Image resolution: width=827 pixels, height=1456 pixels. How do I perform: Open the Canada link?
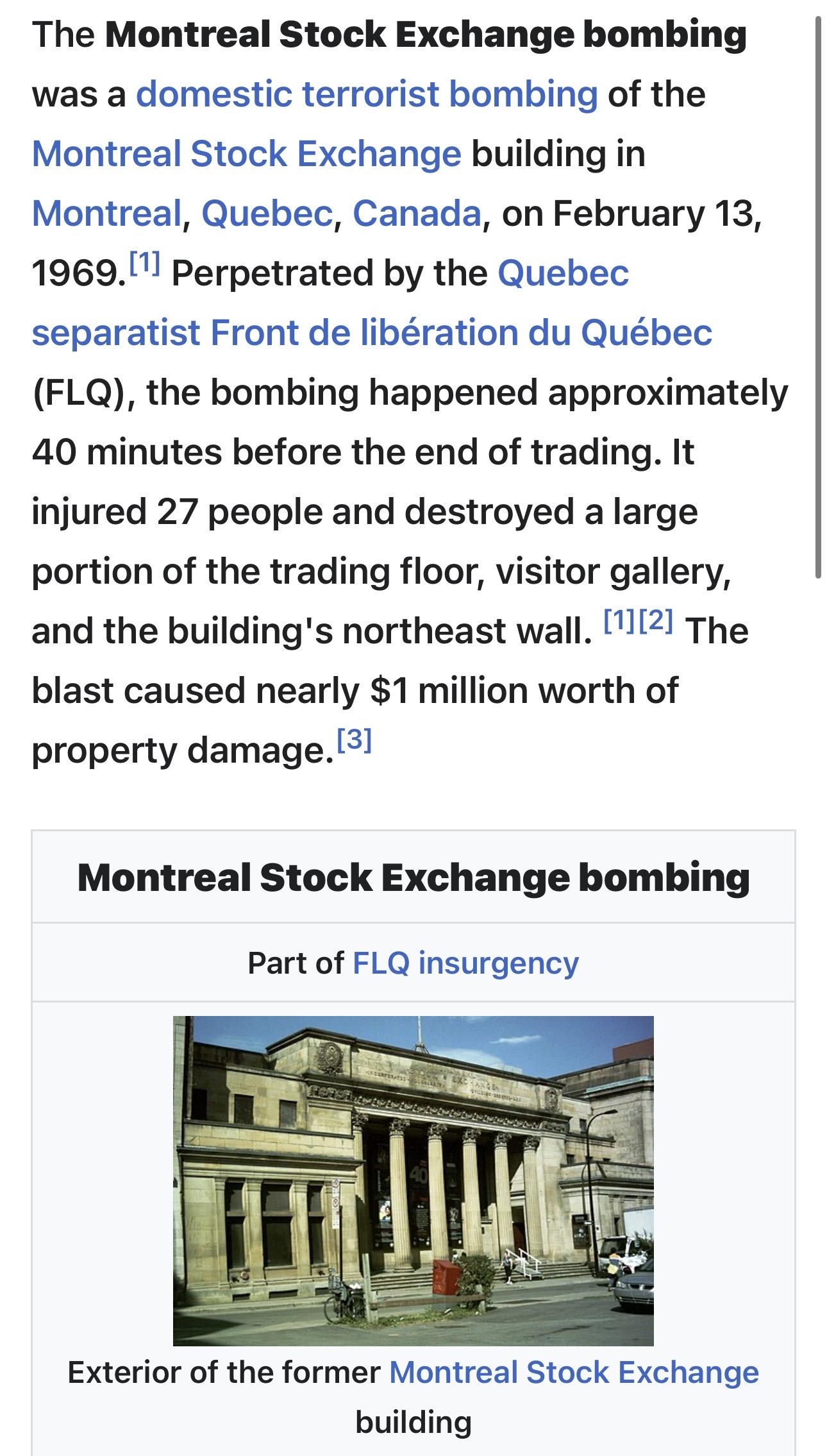pos(417,214)
